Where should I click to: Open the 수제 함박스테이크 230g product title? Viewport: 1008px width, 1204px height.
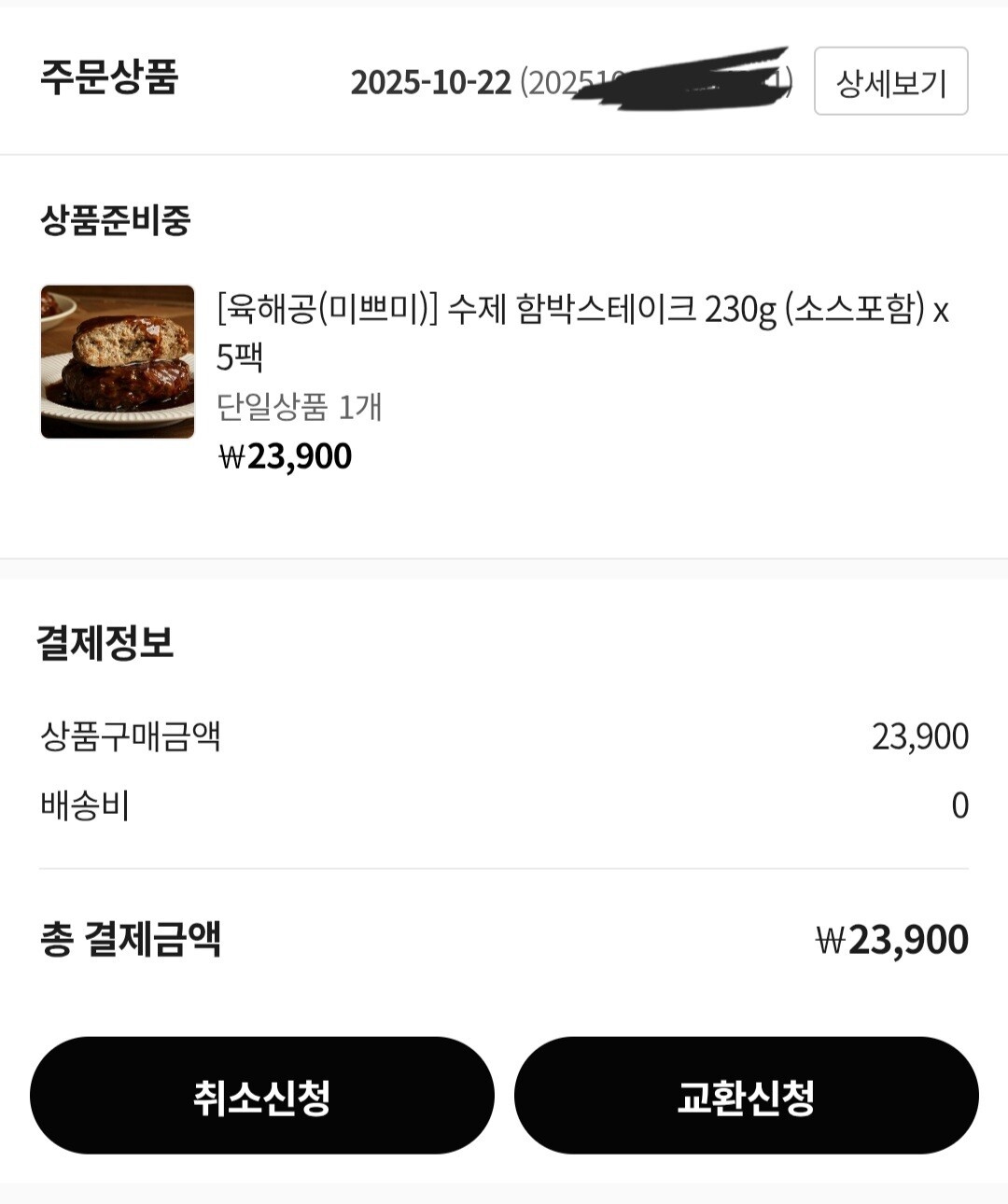coord(581,310)
